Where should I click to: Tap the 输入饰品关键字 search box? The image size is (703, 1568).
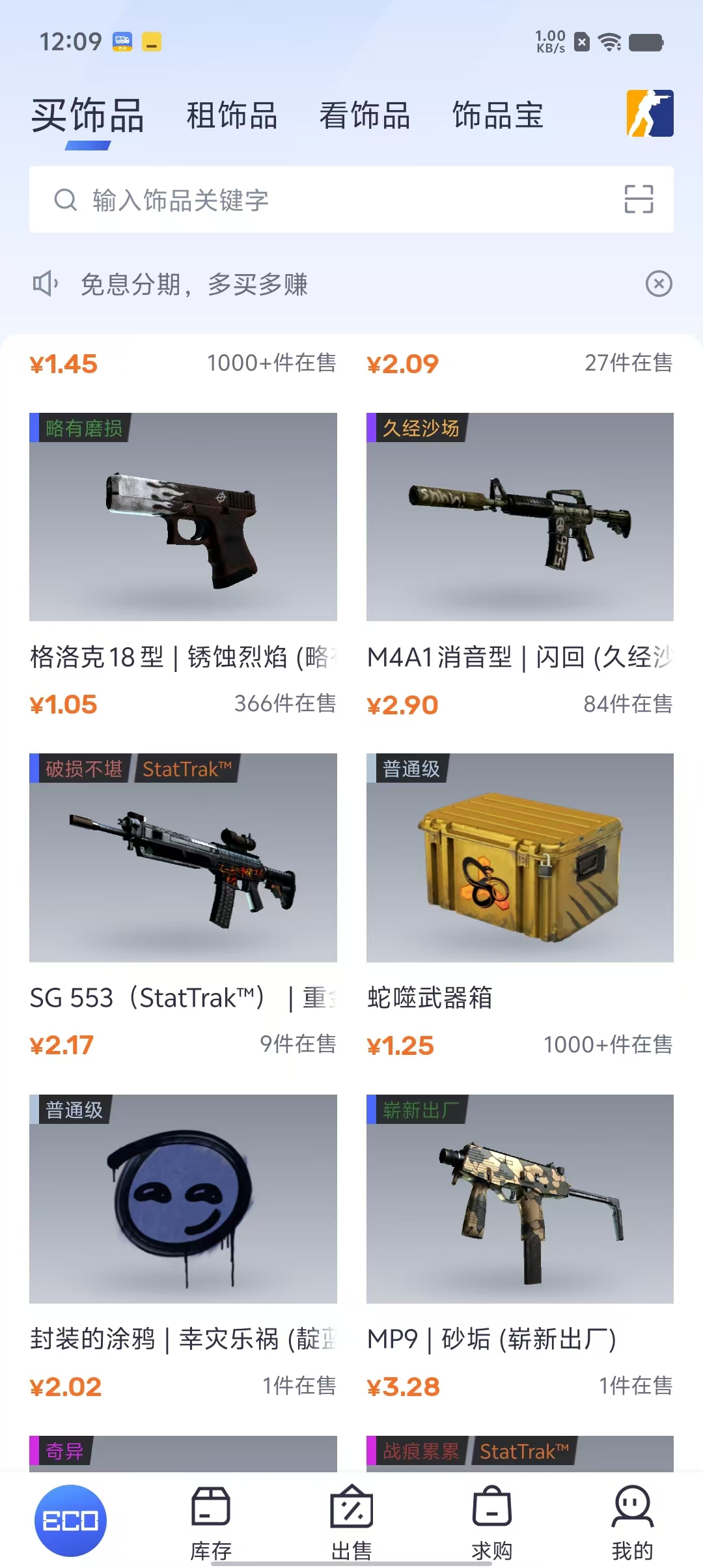[325, 199]
